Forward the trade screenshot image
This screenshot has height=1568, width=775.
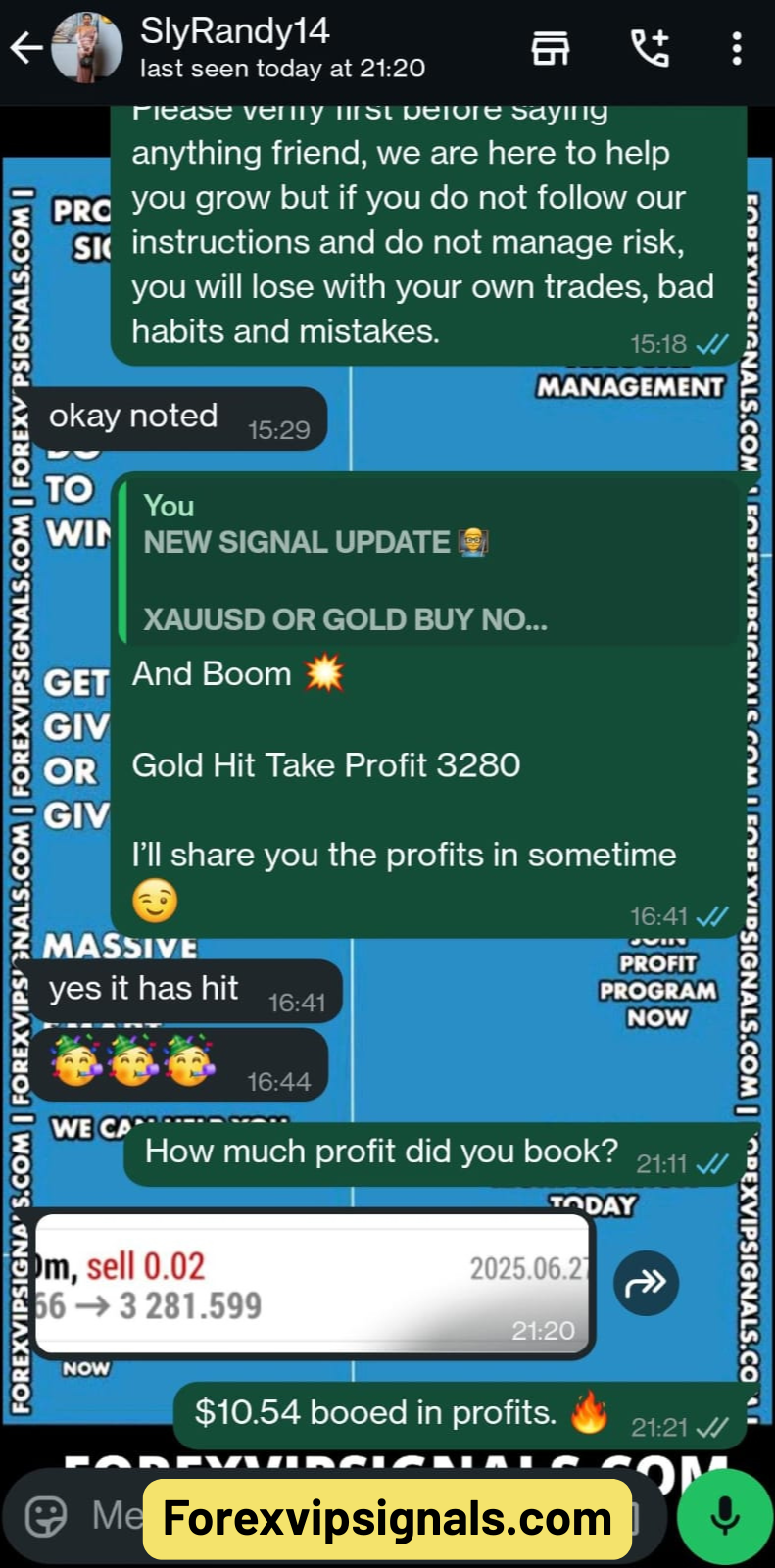646,1283
